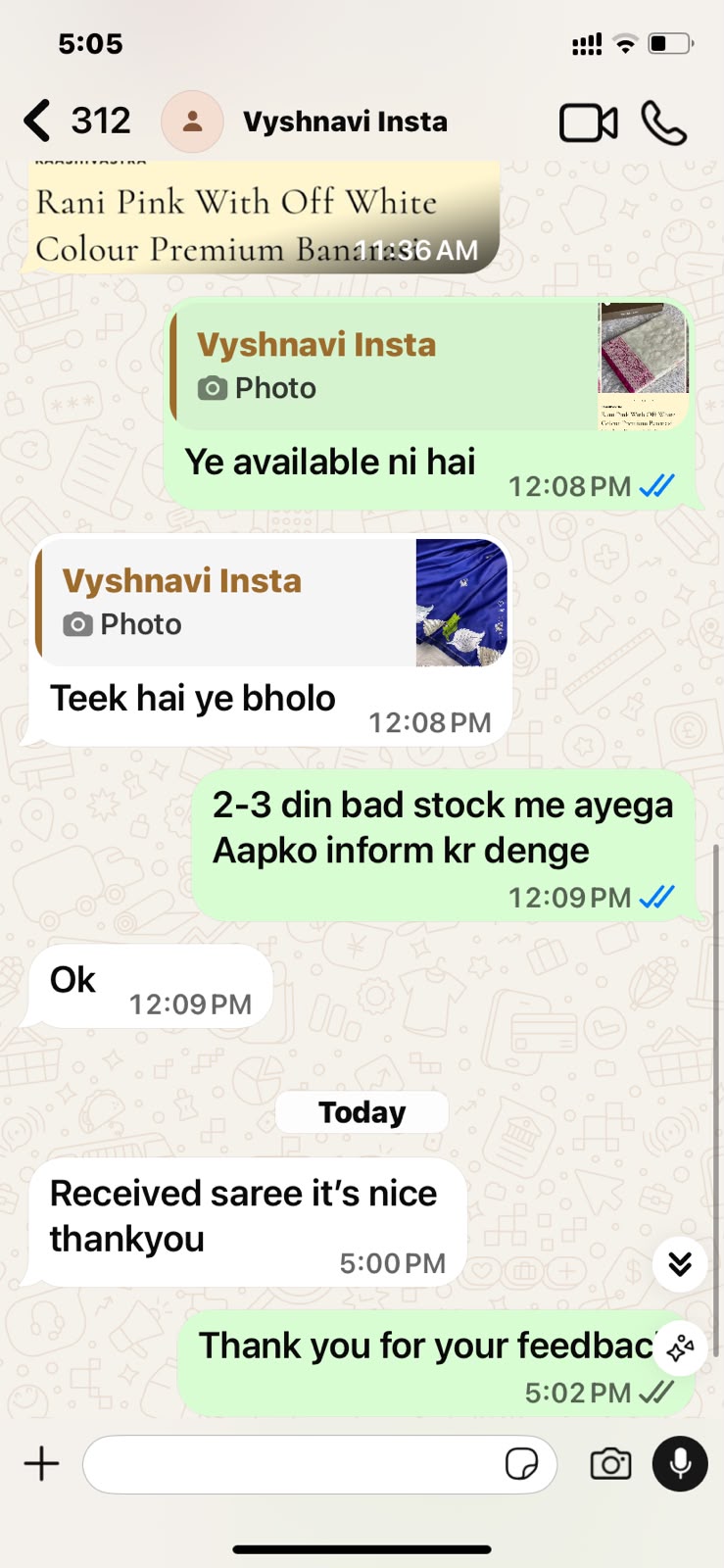Image resolution: width=724 pixels, height=1568 pixels.
Task: Jump to the latest message with down arrows
Action: coord(680,1264)
